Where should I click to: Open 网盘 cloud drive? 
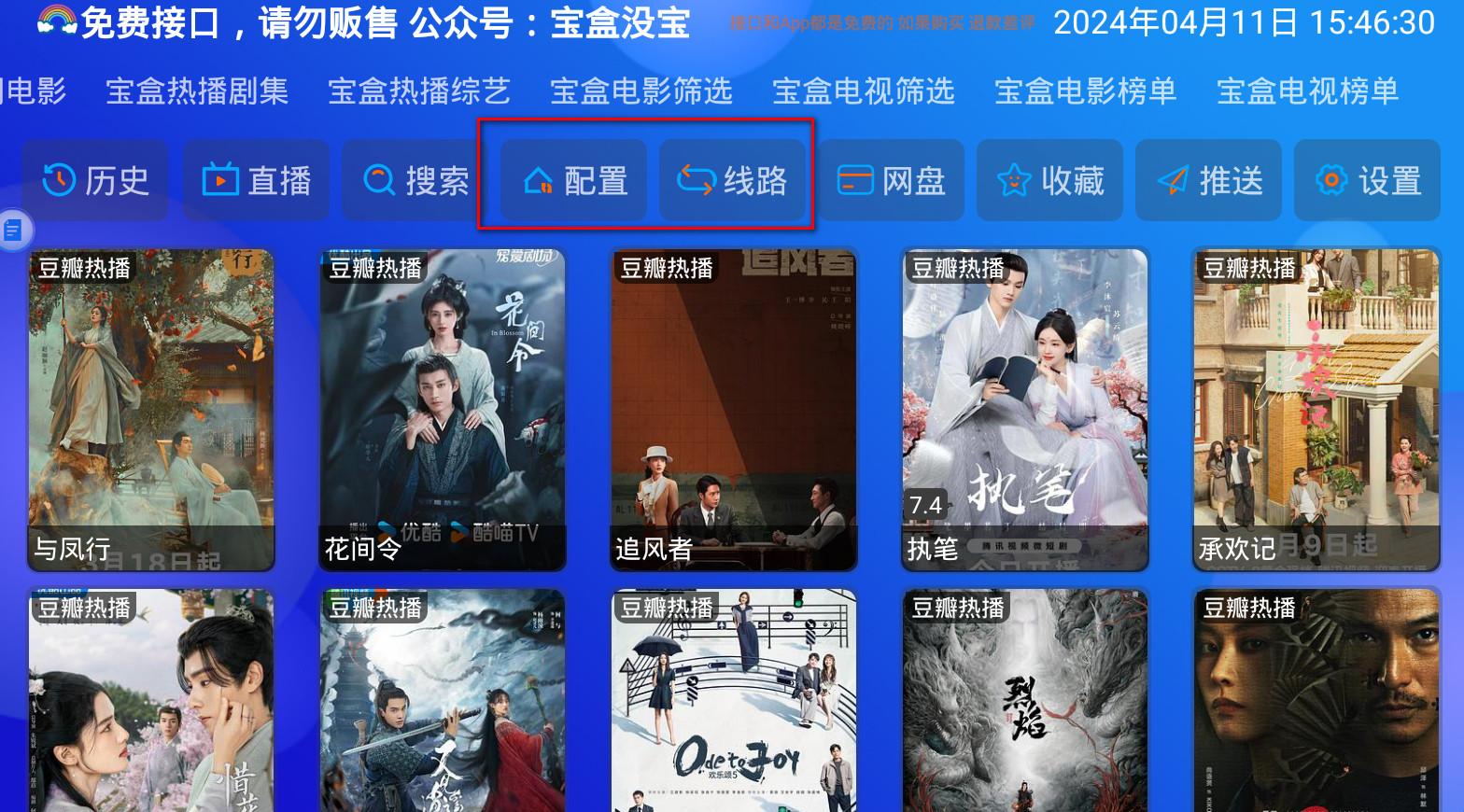tap(892, 180)
